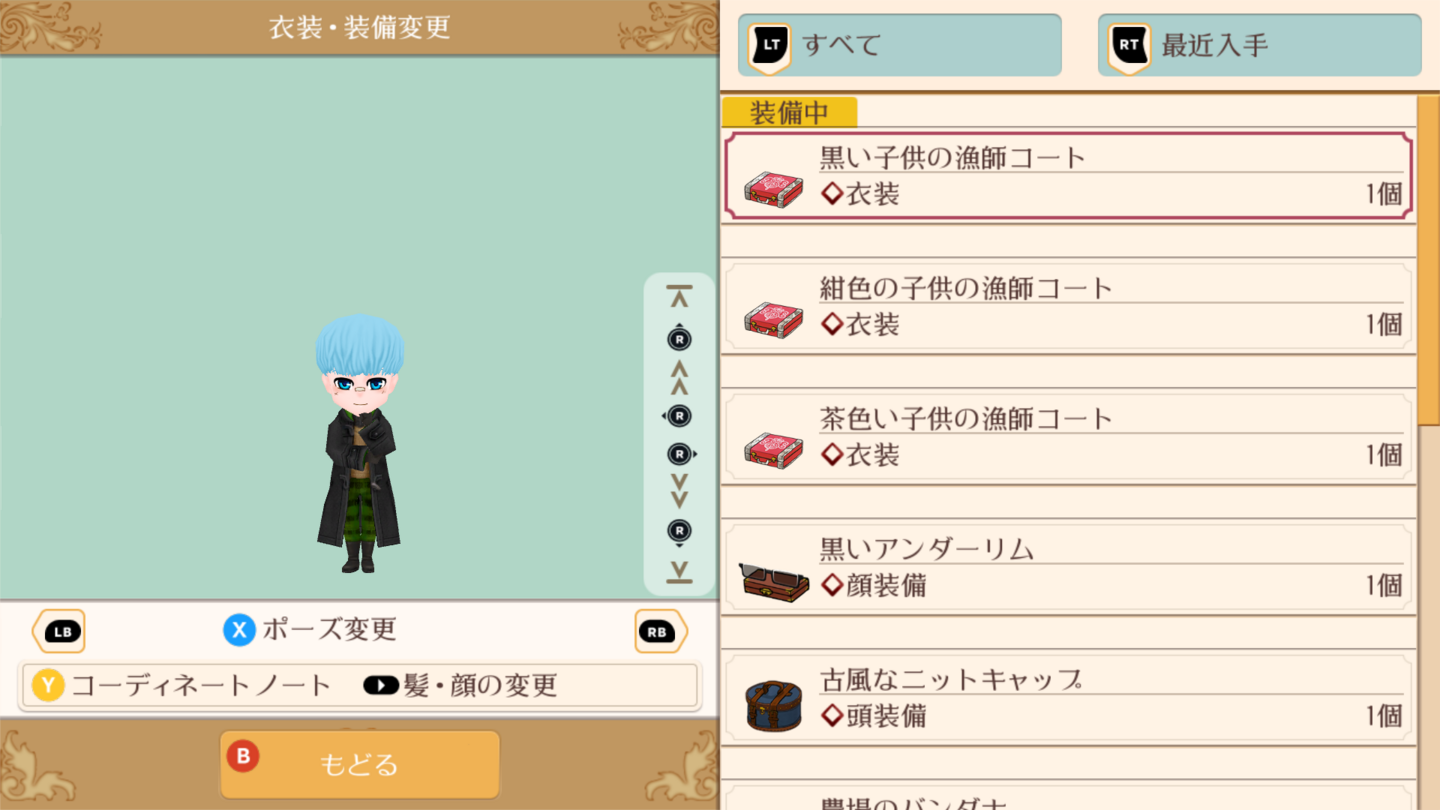The width and height of the screenshot is (1440, 810).
Task: Open 髪・顔の変更 option
Action: [x=461, y=686]
